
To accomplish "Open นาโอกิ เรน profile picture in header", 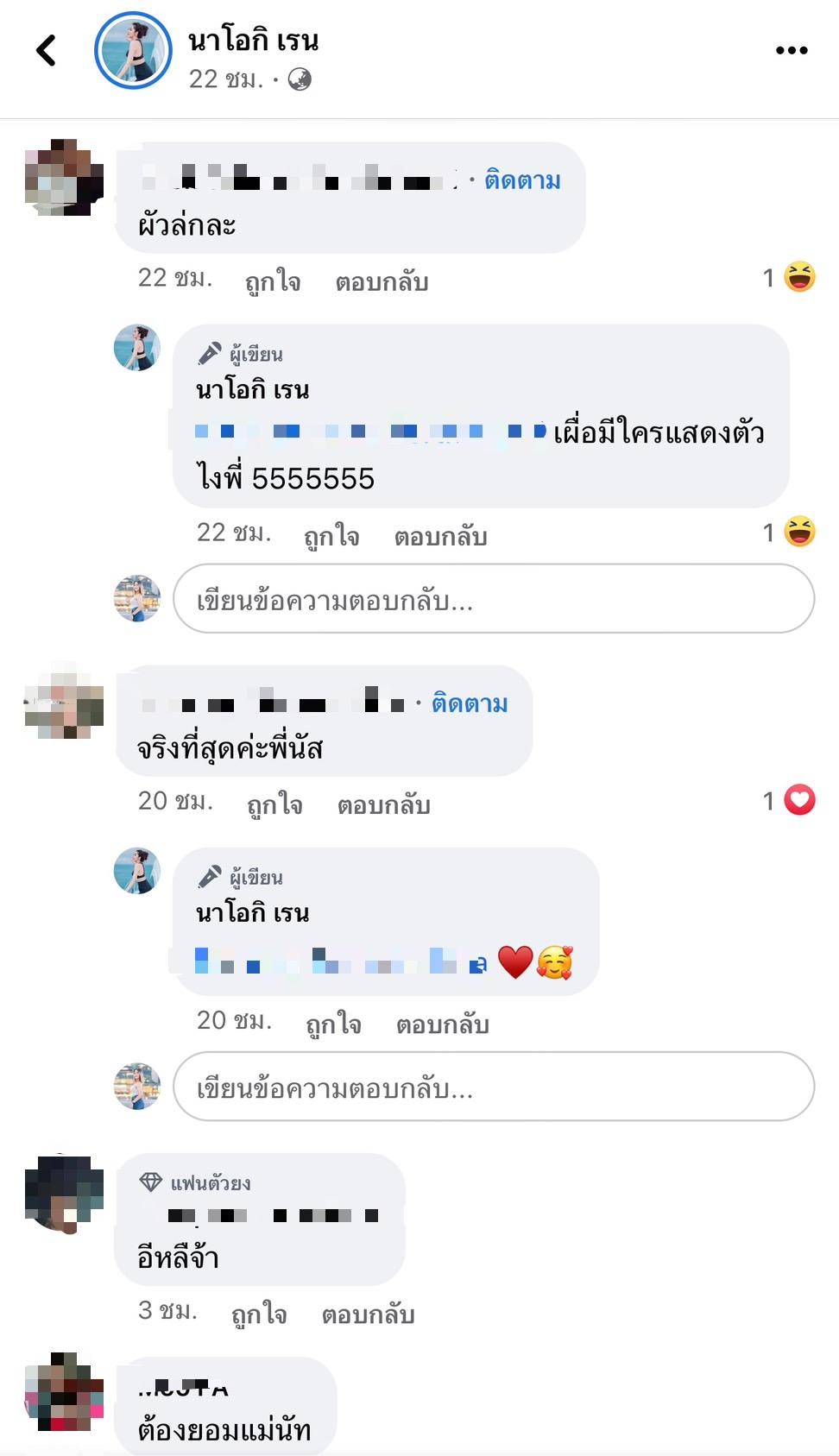I will [133, 51].
